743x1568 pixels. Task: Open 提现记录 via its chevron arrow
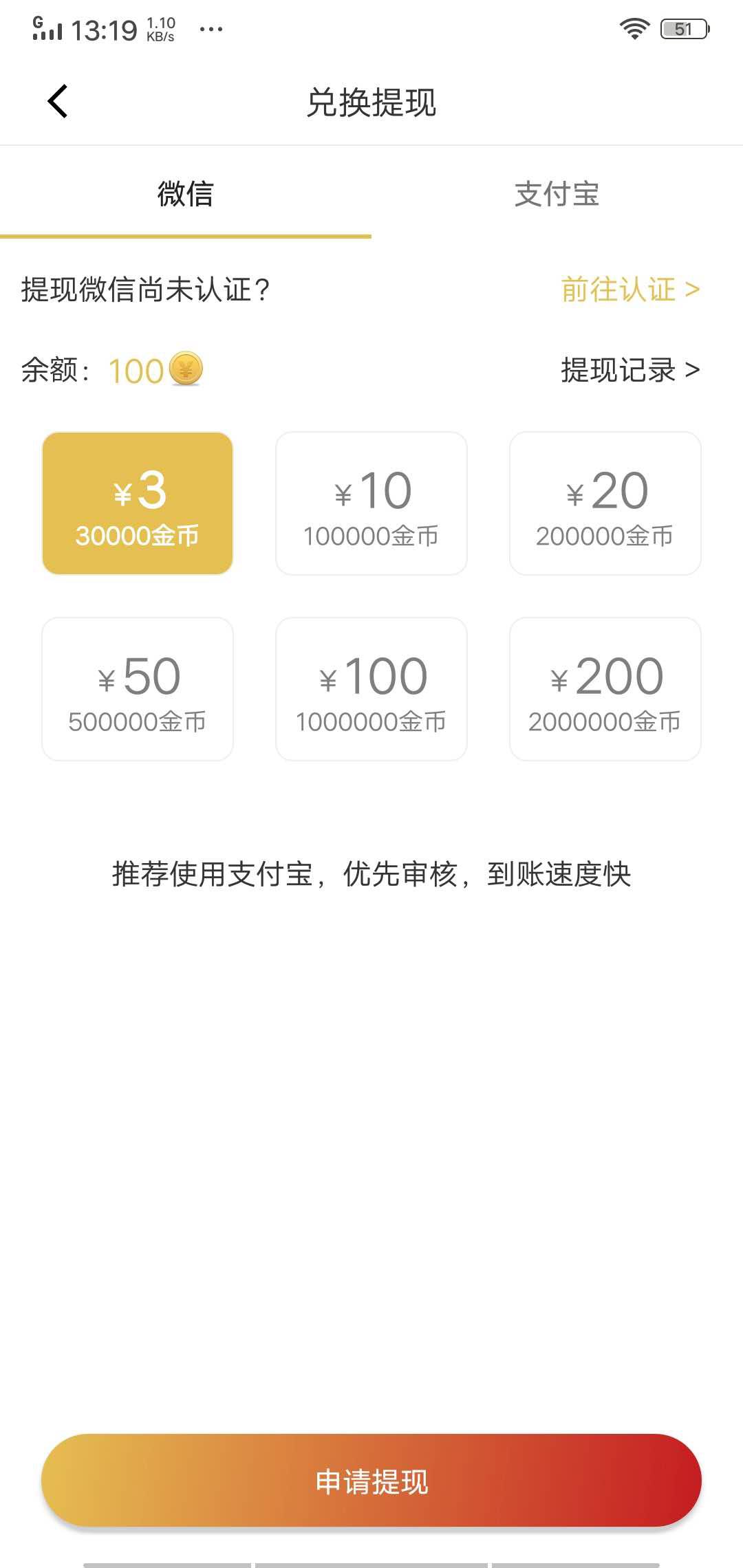(x=693, y=370)
